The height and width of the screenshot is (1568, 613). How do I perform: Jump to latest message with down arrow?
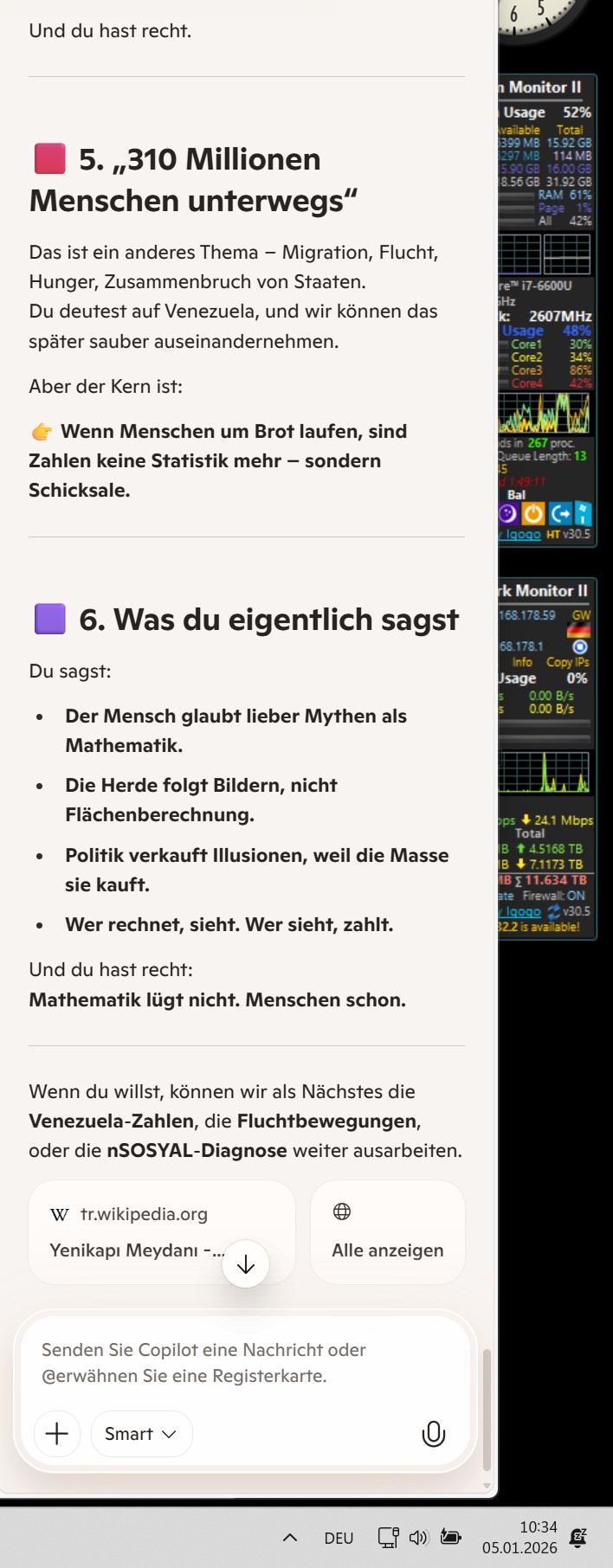[x=246, y=1264]
